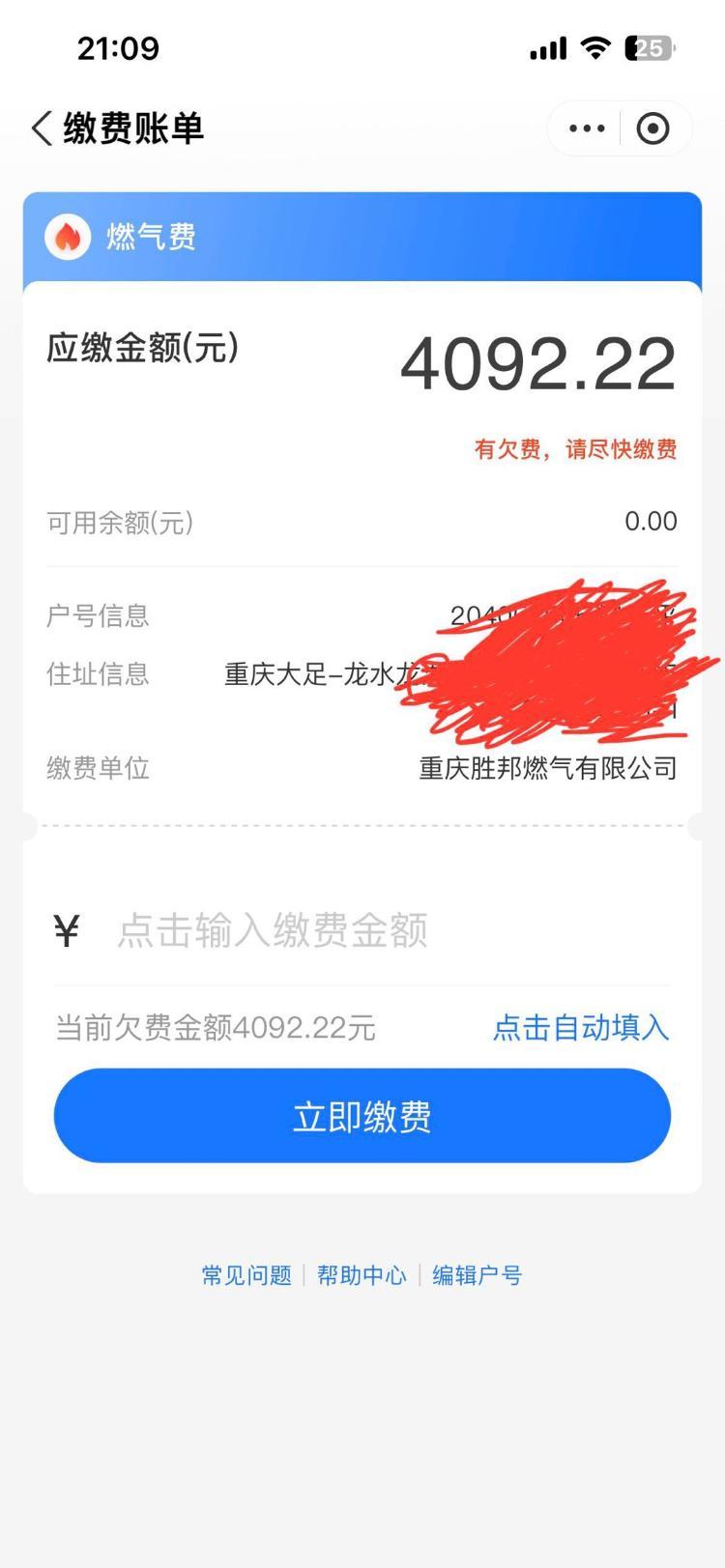Close the mini program with the circle icon
Viewport: 725px width, 1568px height.
point(653,128)
